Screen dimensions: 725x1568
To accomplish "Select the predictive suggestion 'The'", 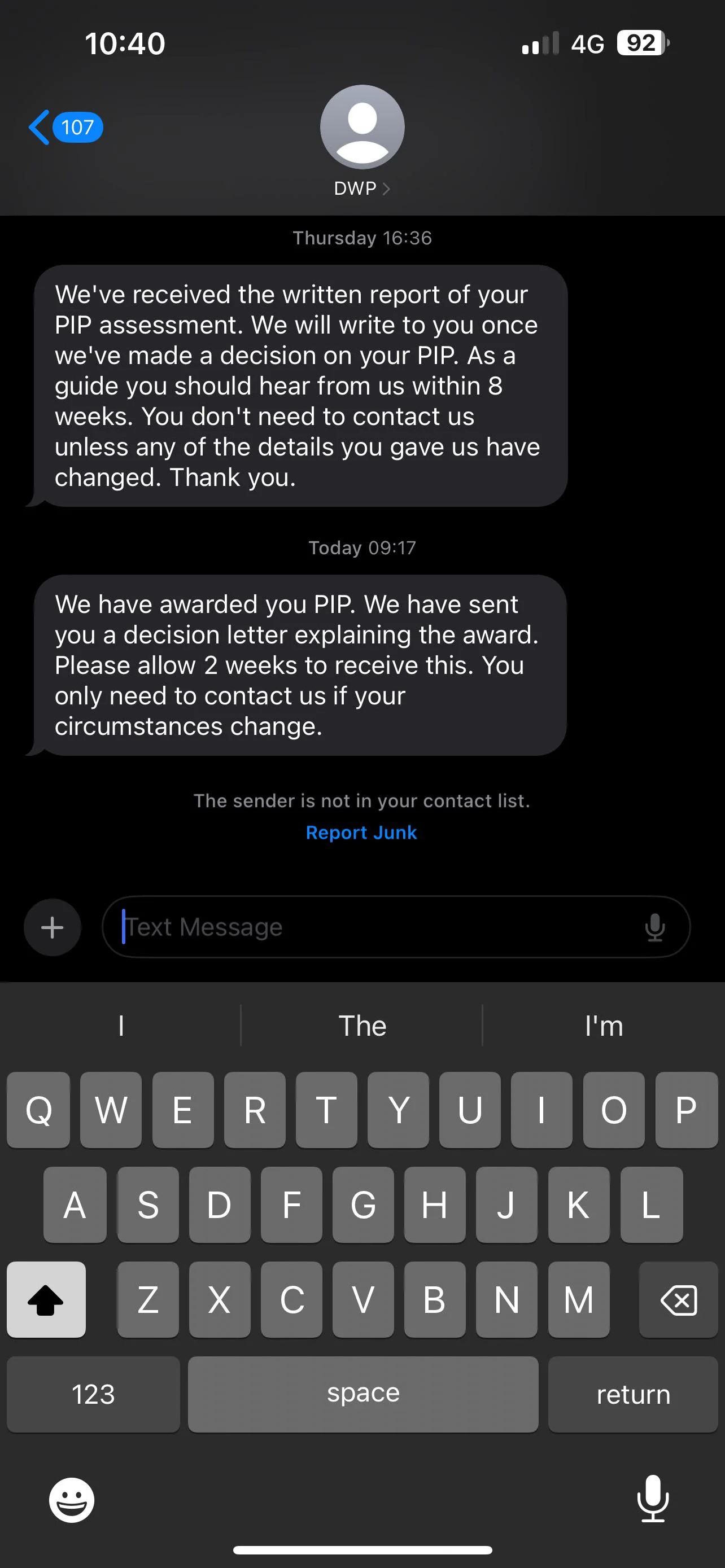I will 362,1026.
